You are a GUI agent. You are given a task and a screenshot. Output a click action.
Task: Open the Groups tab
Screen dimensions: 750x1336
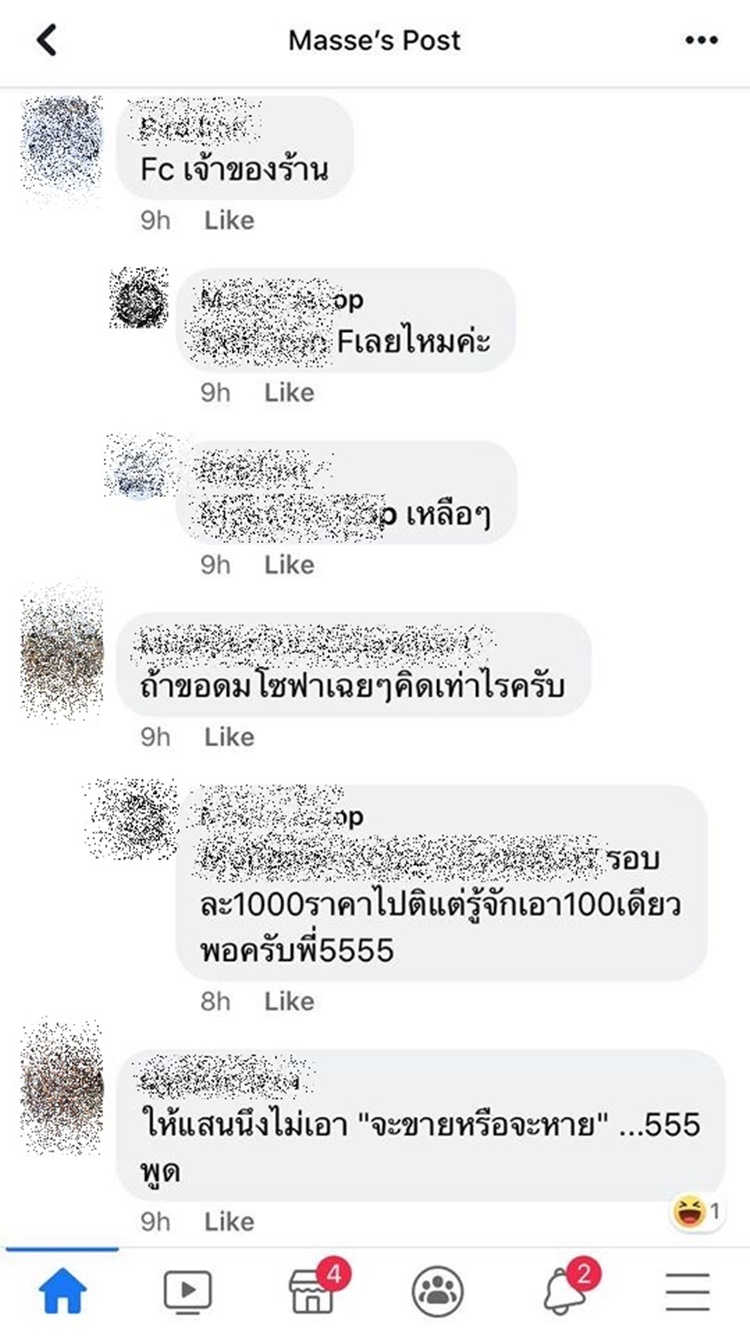pos(438,1292)
